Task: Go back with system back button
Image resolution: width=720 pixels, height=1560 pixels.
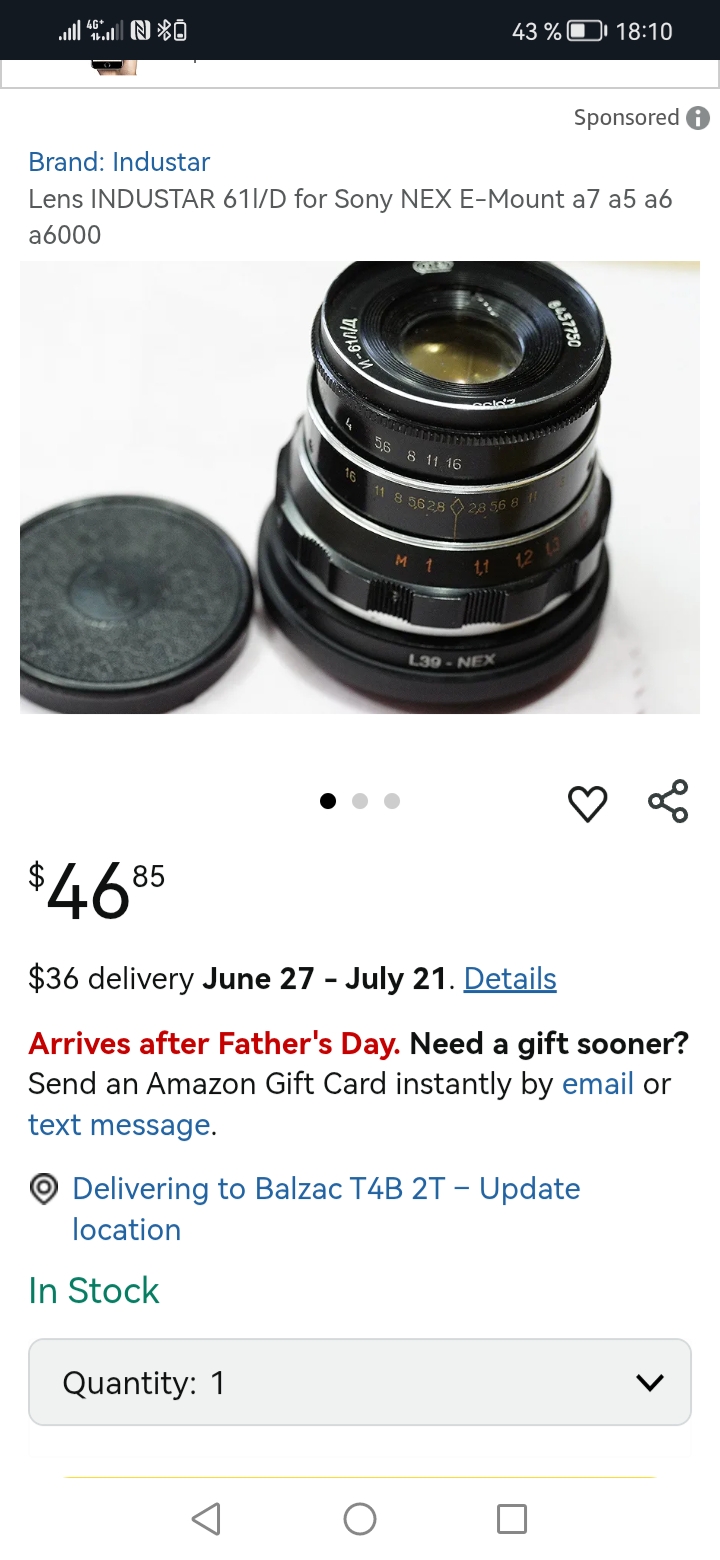Action: [206, 1519]
